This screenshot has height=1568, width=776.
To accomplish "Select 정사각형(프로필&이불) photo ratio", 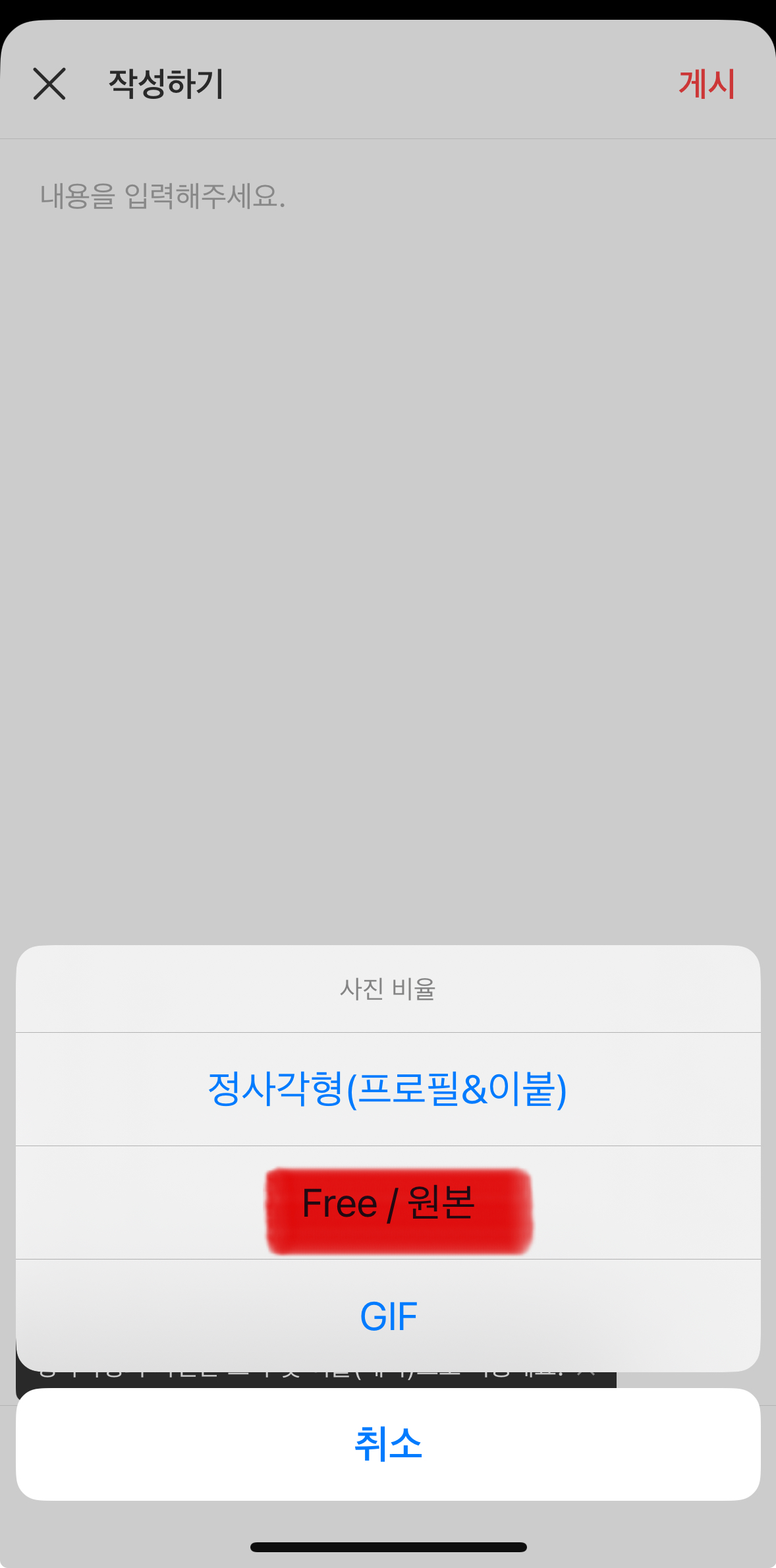I will coord(387,1089).
